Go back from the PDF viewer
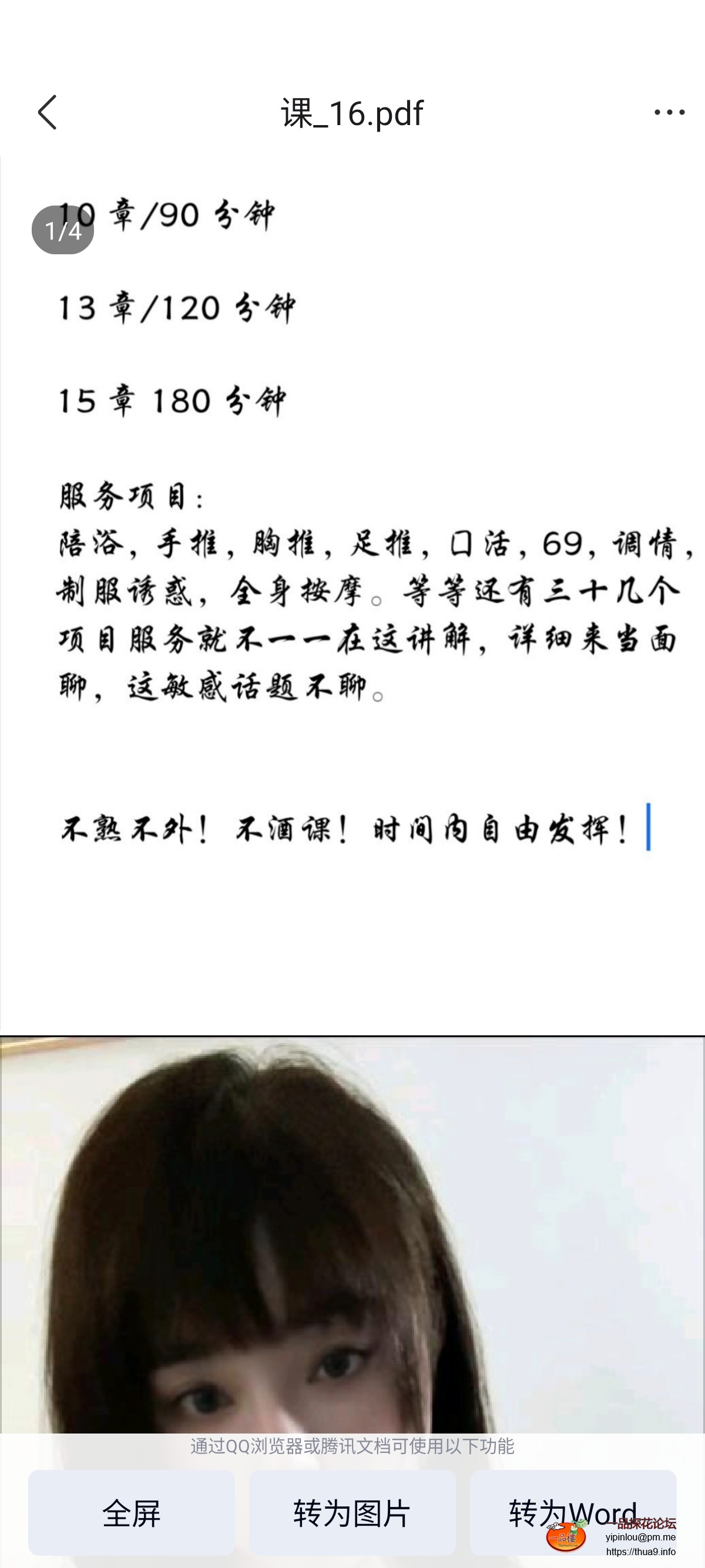The height and width of the screenshot is (1568, 705). point(48,112)
